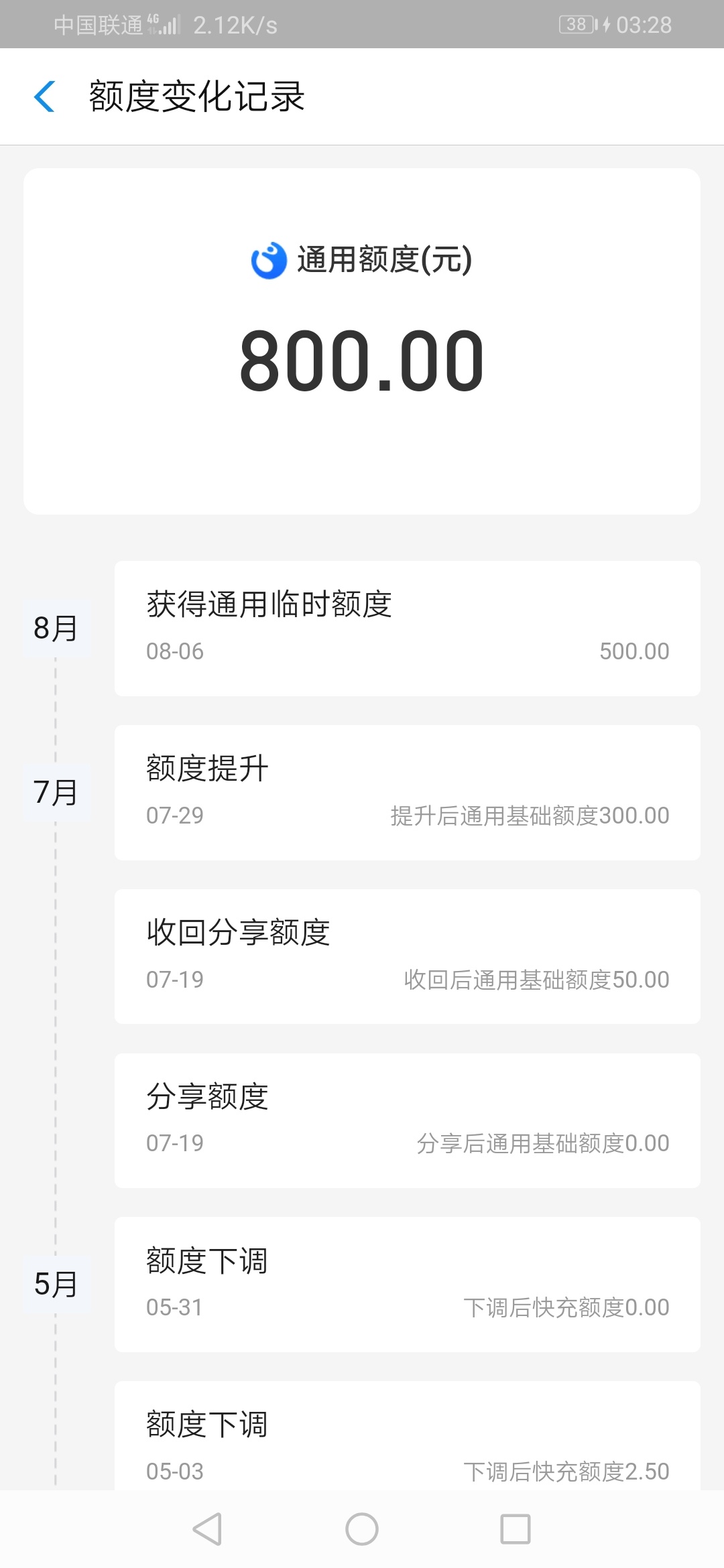Tap the system back triangle button
724x1568 pixels.
click(x=207, y=1529)
